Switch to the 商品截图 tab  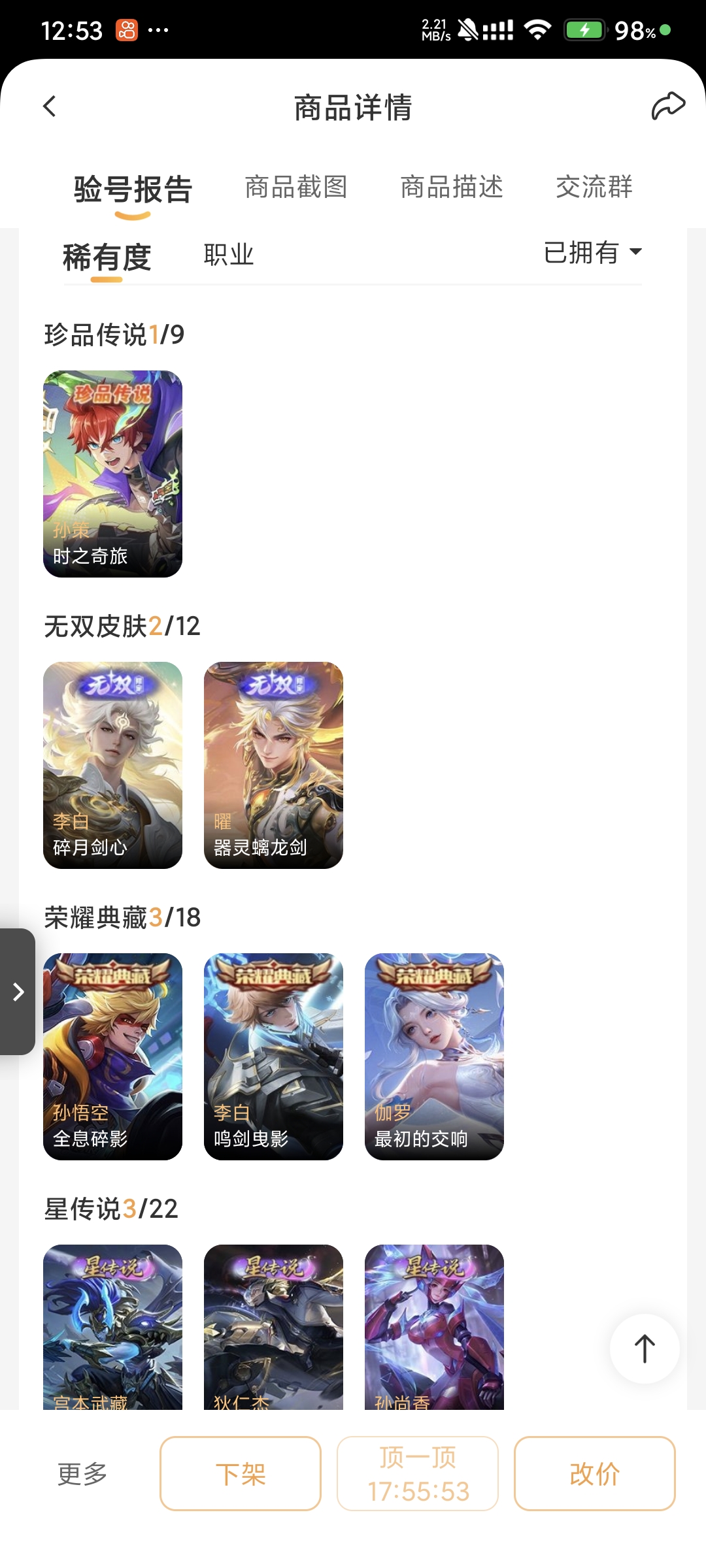pyautogui.click(x=296, y=188)
